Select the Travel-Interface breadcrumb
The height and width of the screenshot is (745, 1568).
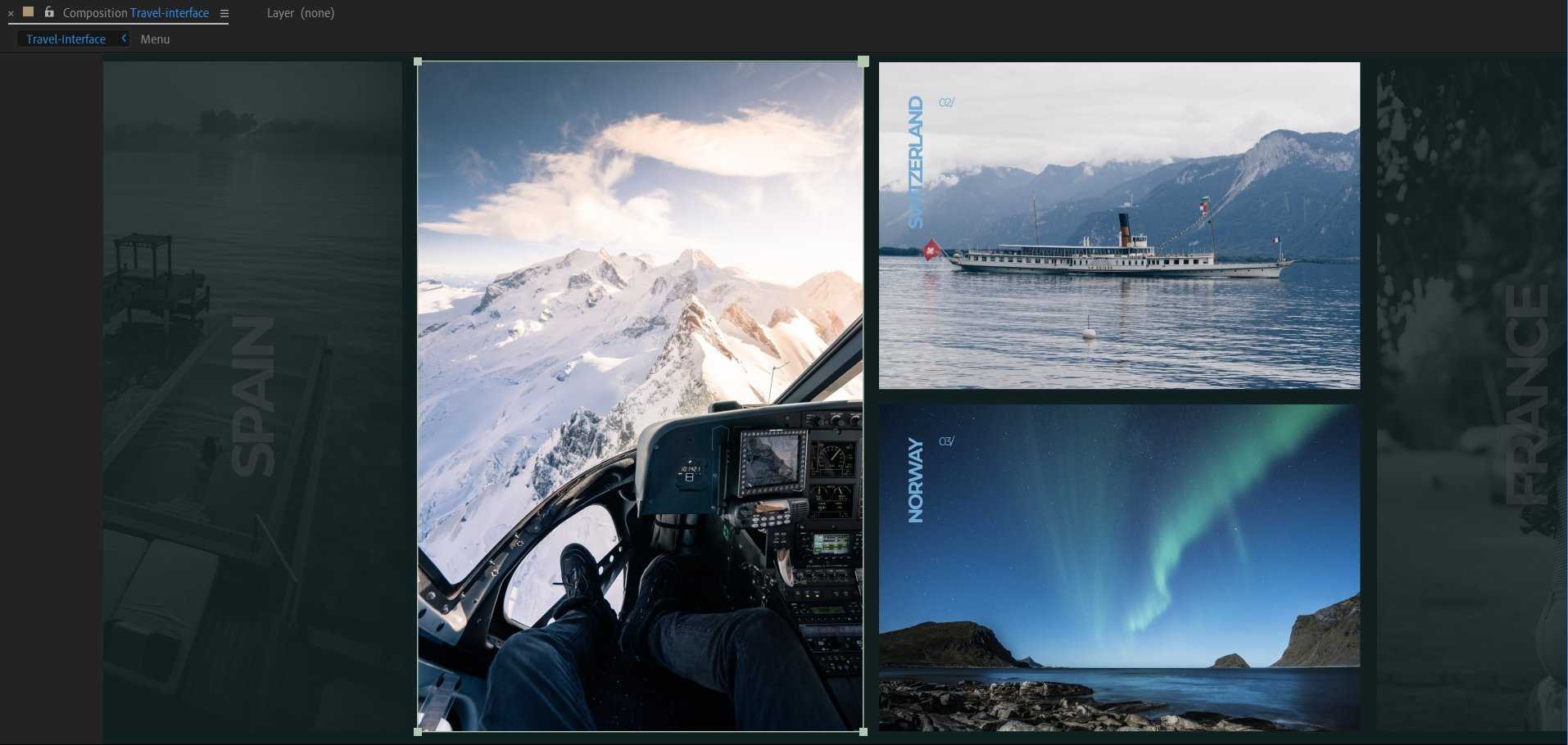[x=66, y=39]
